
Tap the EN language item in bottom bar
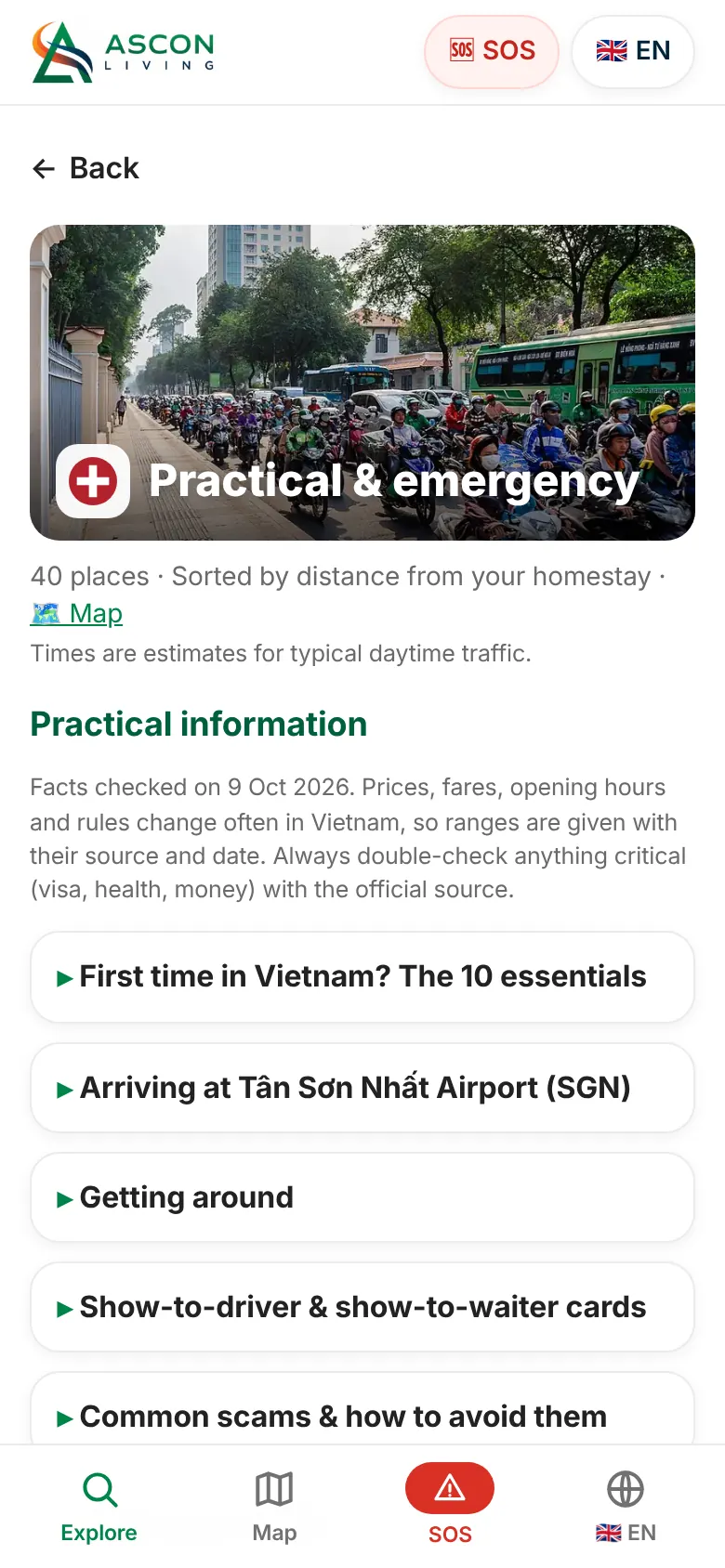(x=626, y=1506)
